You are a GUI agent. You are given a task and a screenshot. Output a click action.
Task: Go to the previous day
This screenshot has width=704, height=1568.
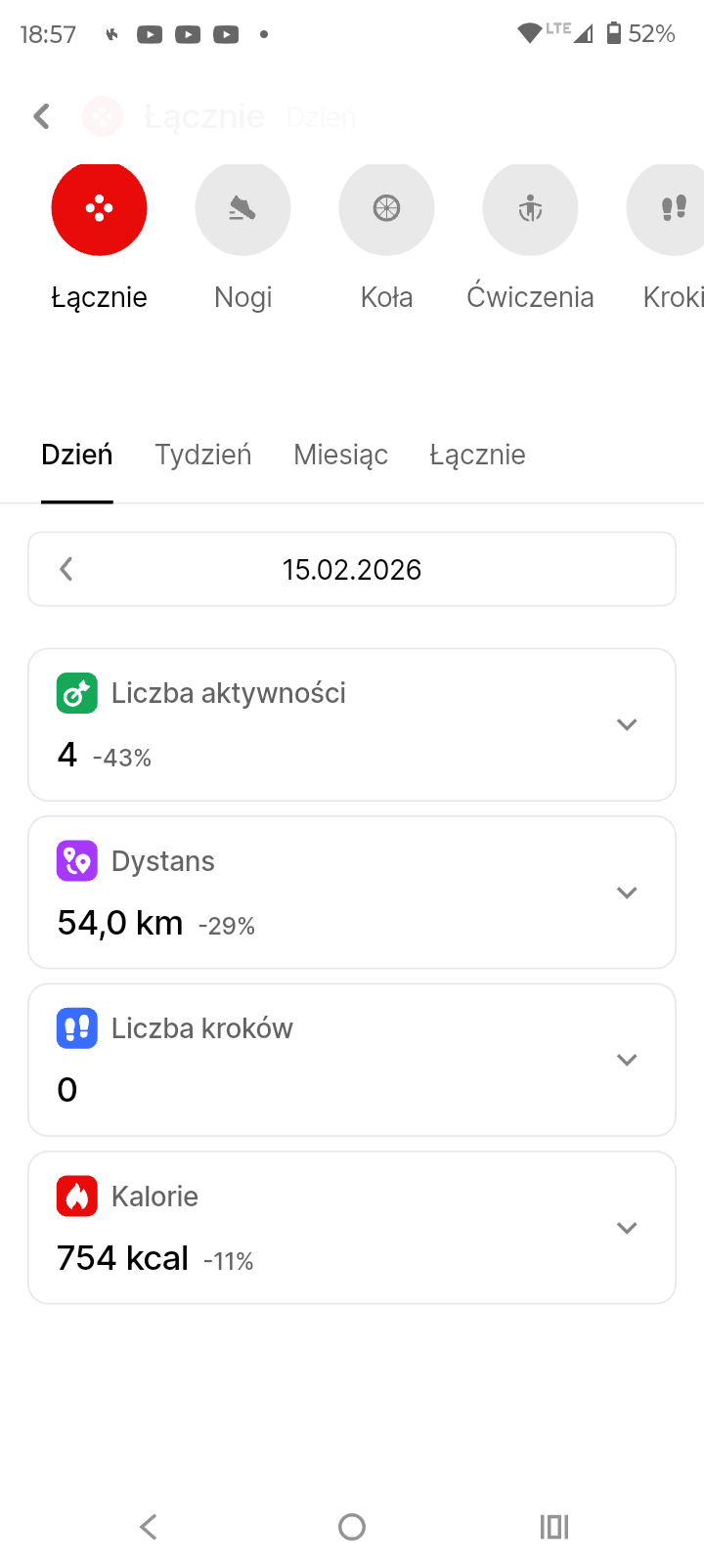(x=66, y=569)
